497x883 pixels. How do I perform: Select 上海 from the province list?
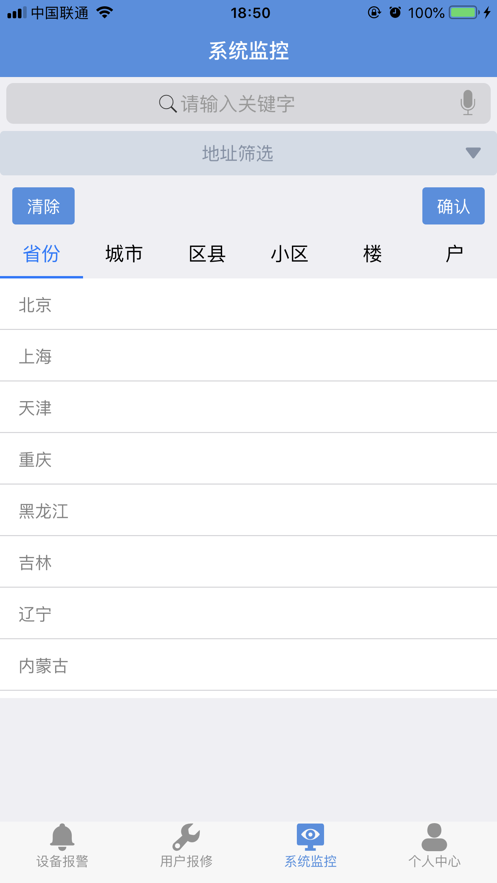coord(248,356)
